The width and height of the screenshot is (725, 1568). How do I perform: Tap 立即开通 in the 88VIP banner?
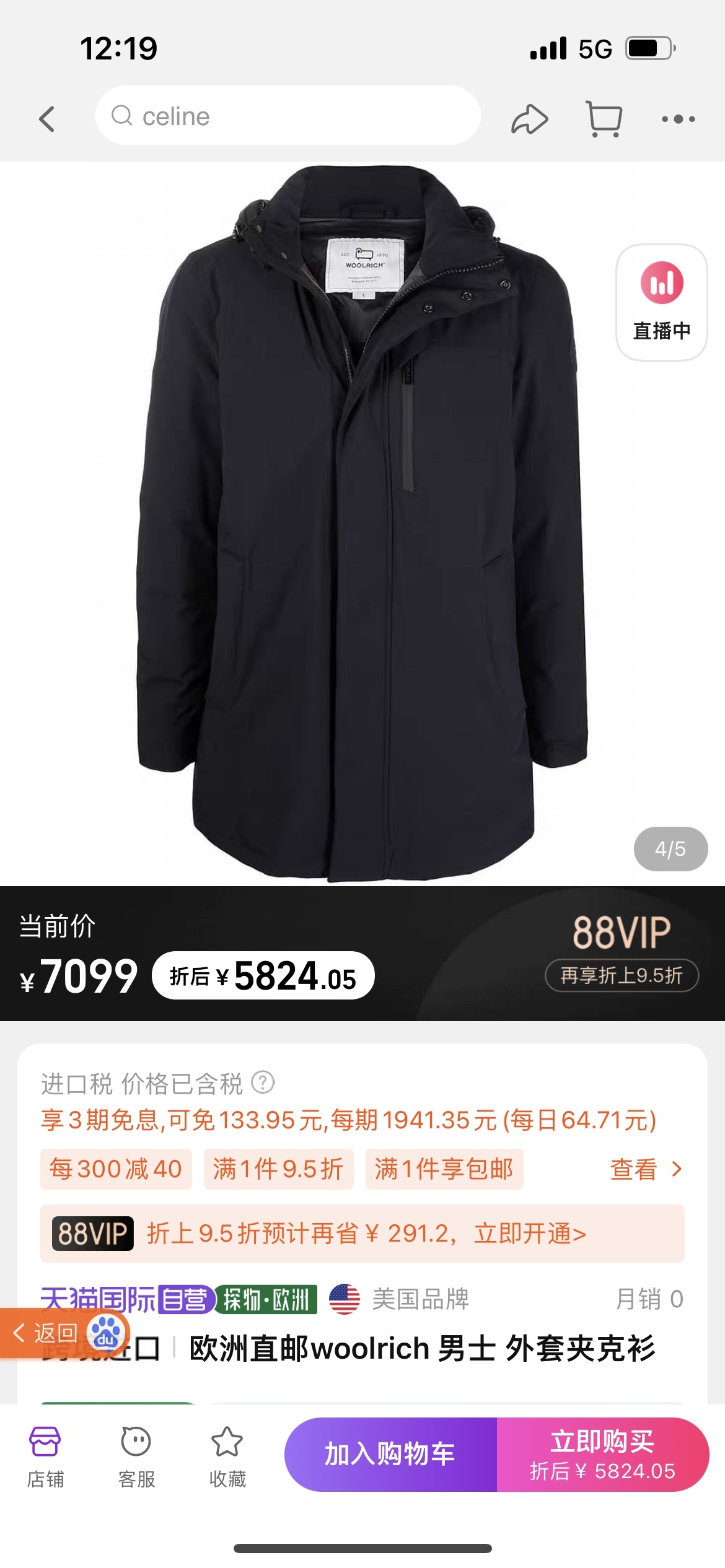click(x=530, y=1234)
